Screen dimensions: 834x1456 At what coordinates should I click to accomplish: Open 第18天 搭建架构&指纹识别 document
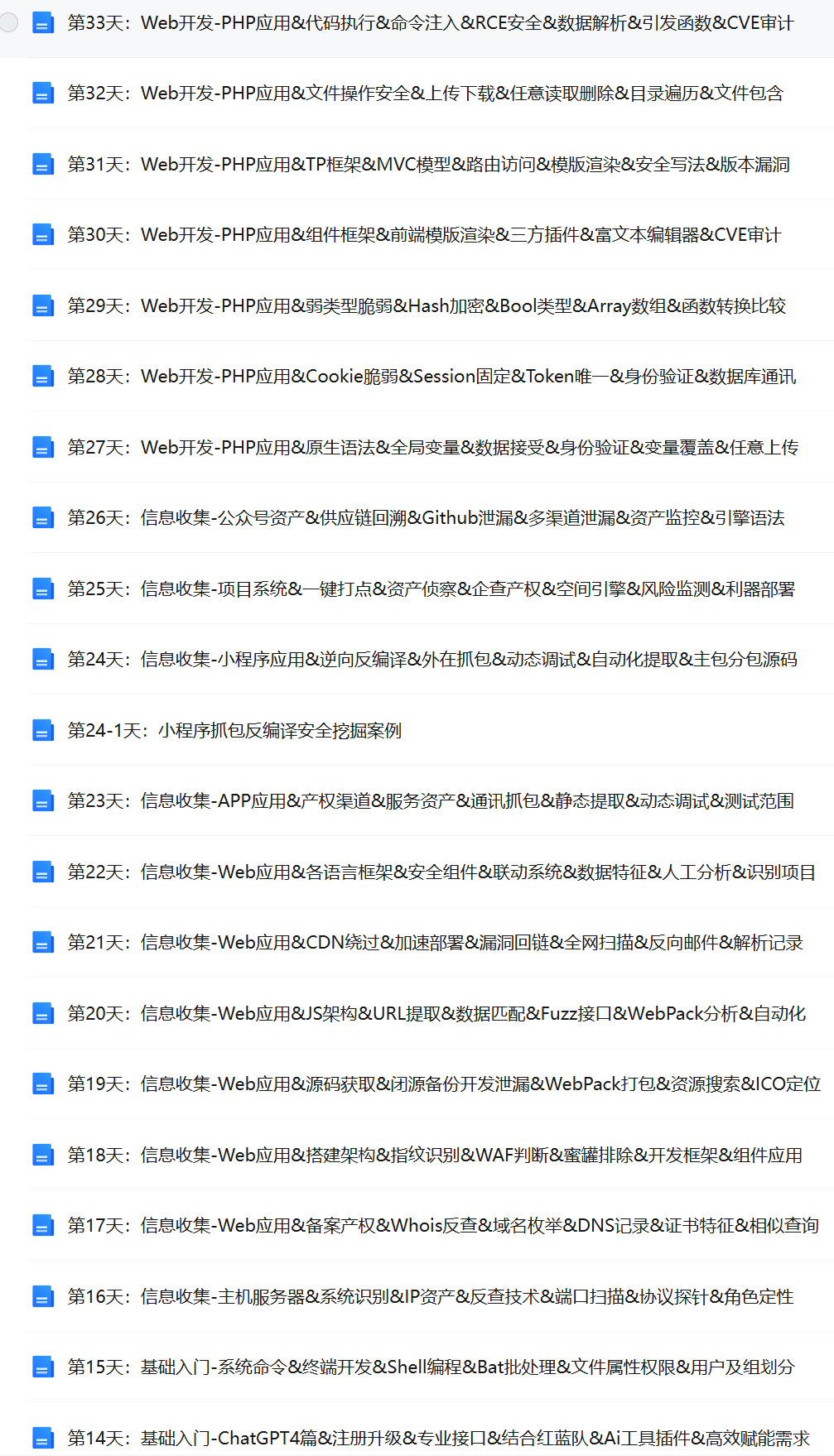point(434,1156)
